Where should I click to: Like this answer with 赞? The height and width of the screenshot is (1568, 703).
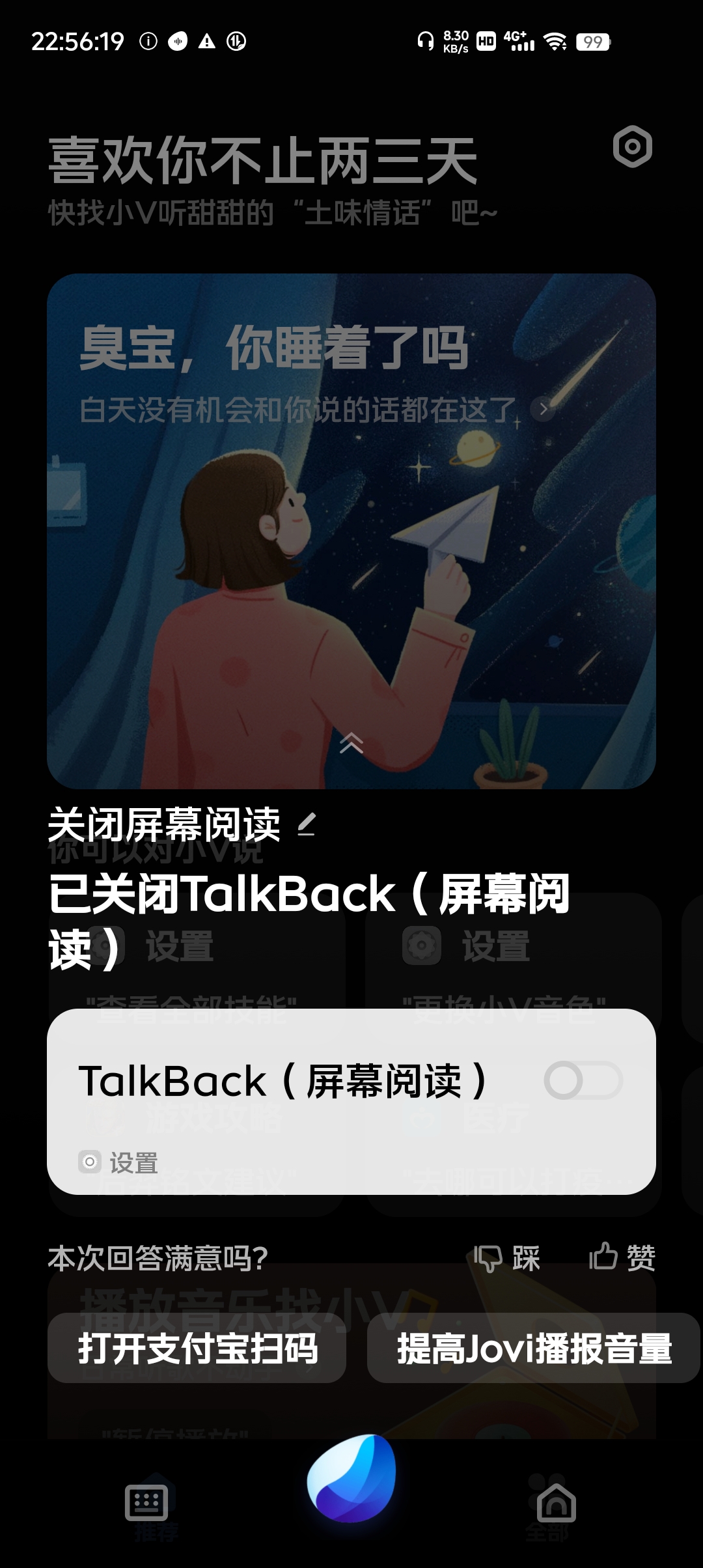point(622,1257)
